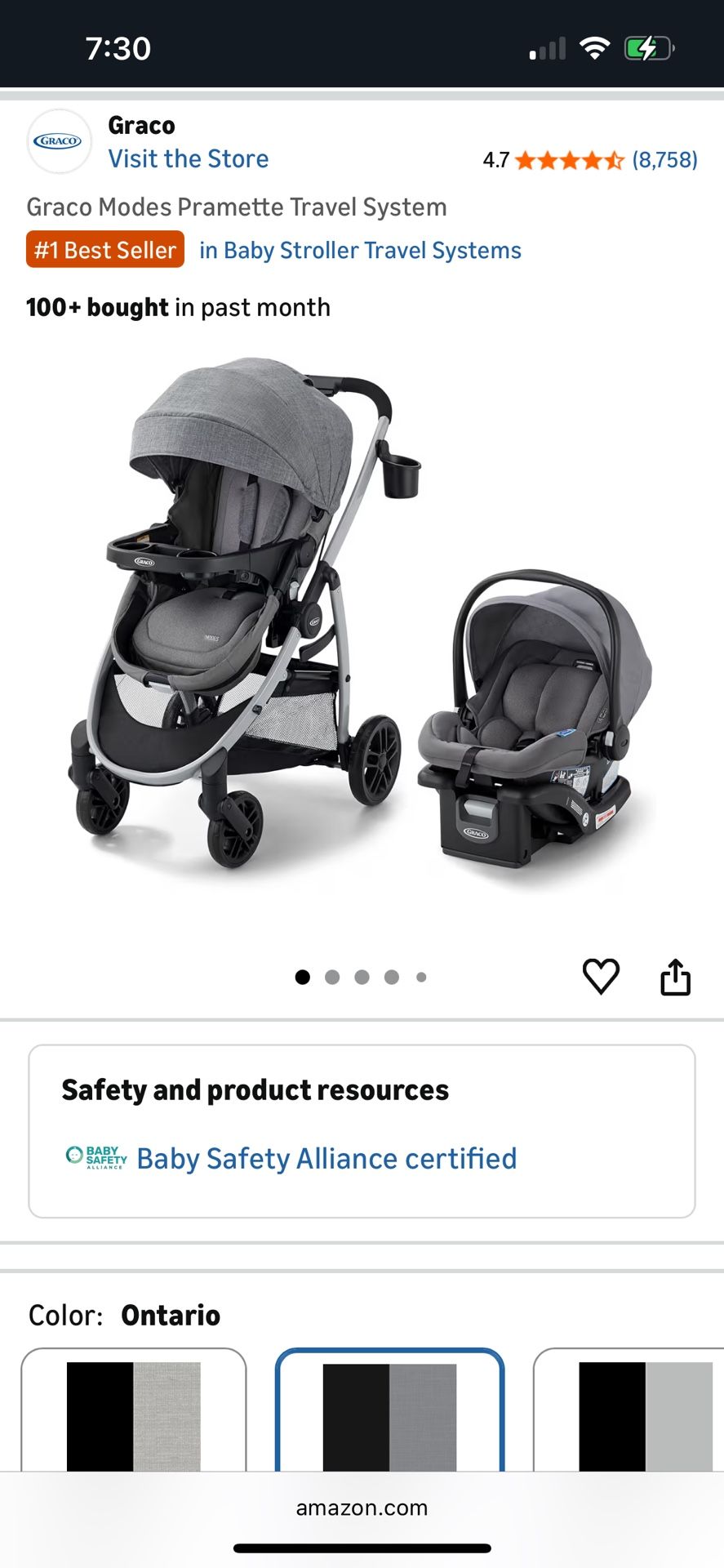The width and height of the screenshot is (724, 1568).
Task: Select the second image carousel dot
Action: 332,976
